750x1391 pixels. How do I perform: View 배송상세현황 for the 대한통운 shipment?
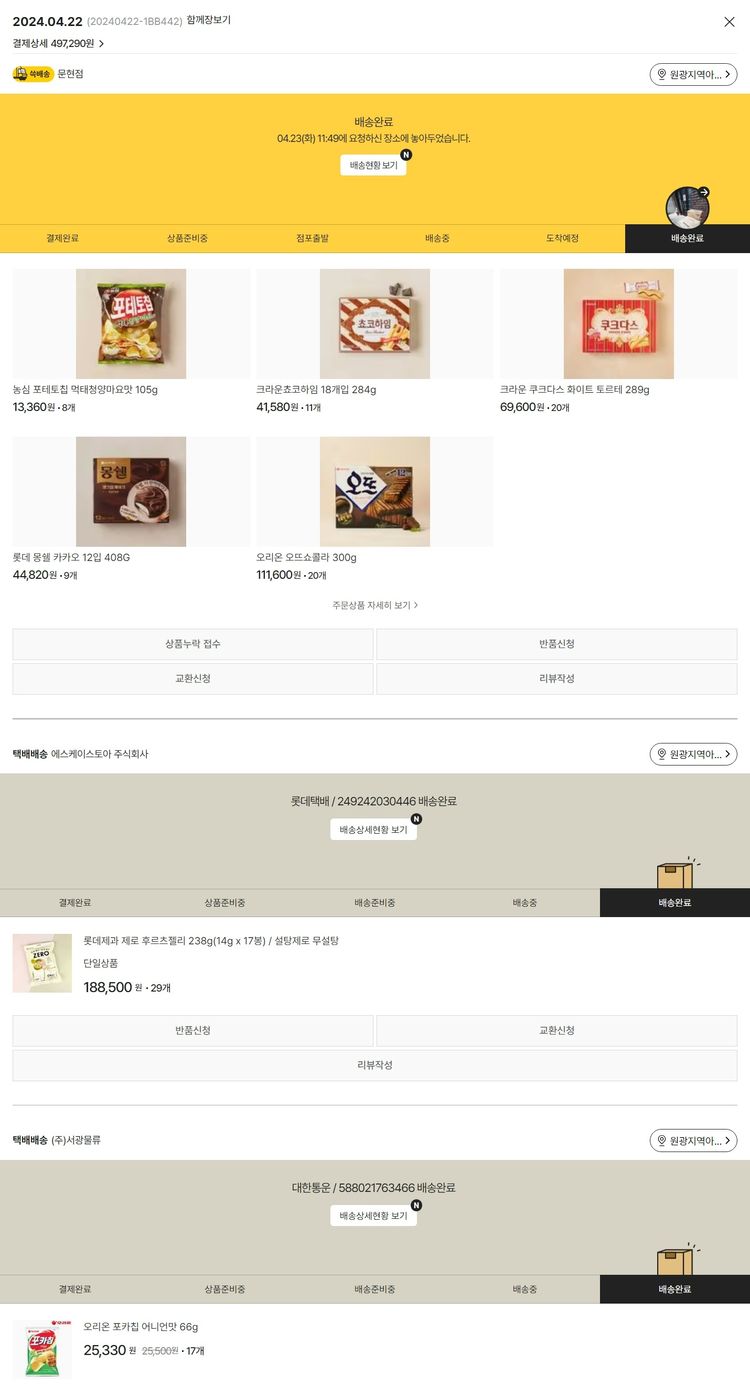373,1215
